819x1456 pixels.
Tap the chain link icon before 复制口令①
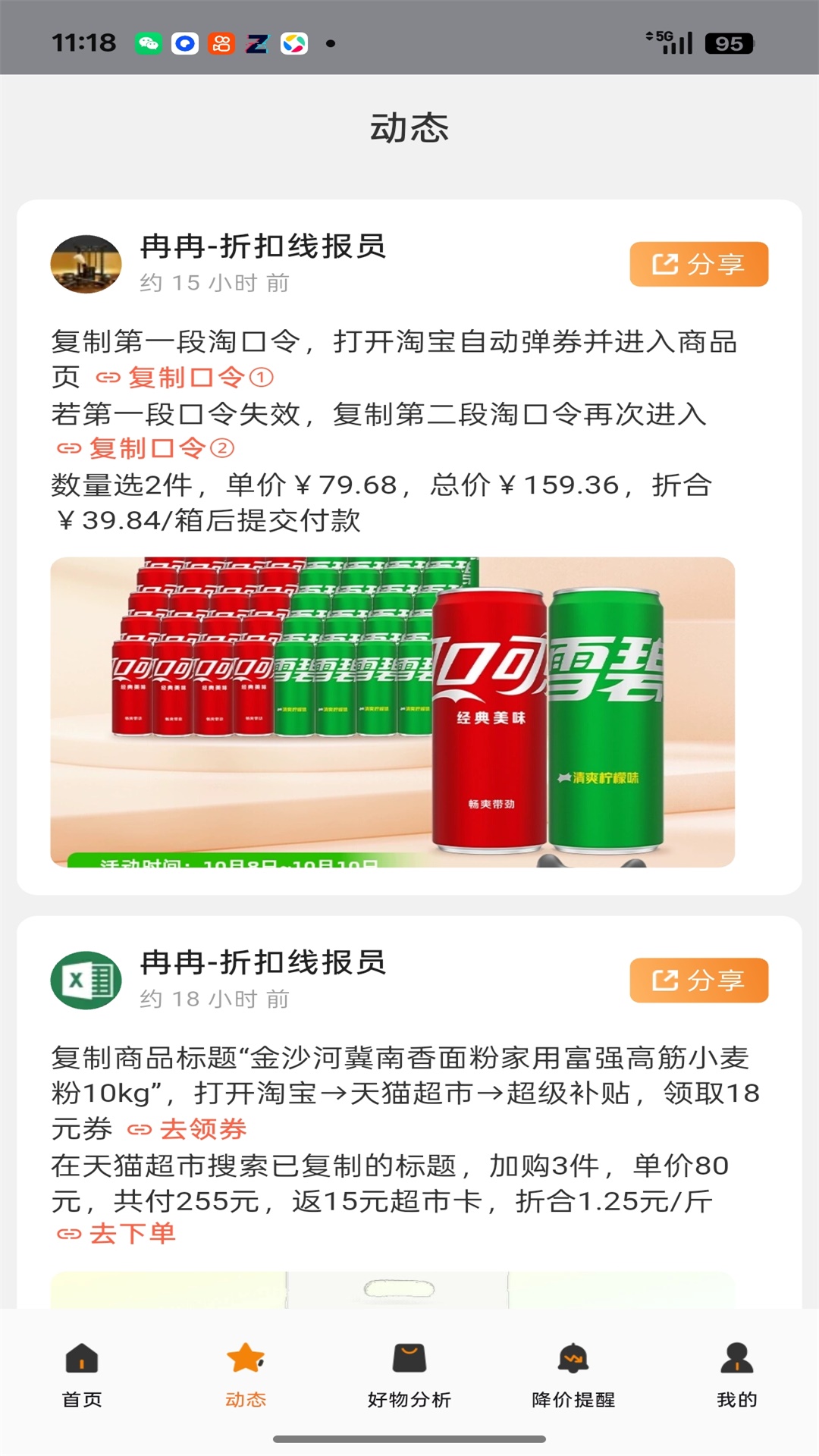pyautogui.click(x=107, y=376)
